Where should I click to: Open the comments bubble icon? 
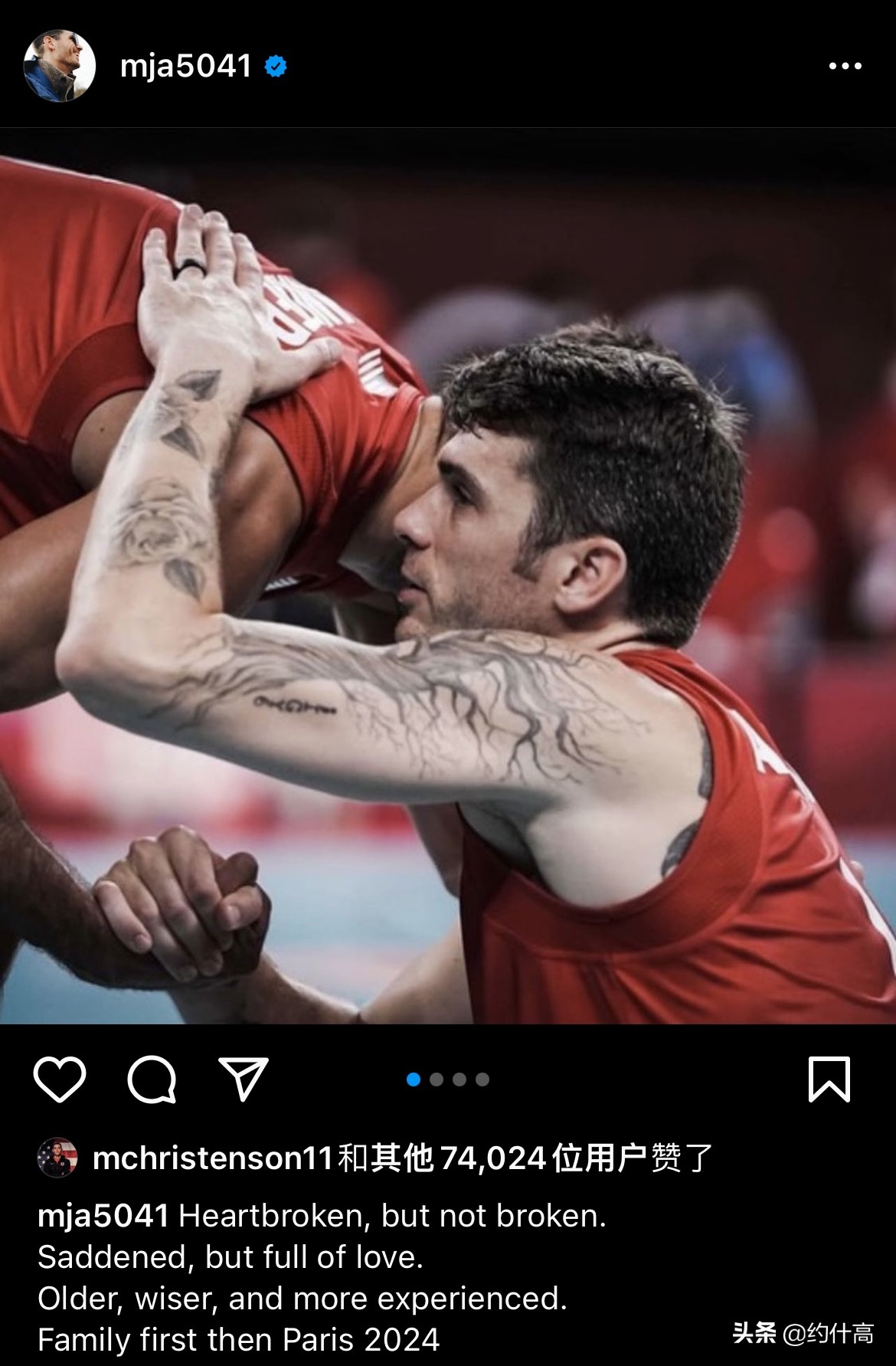152,1079
